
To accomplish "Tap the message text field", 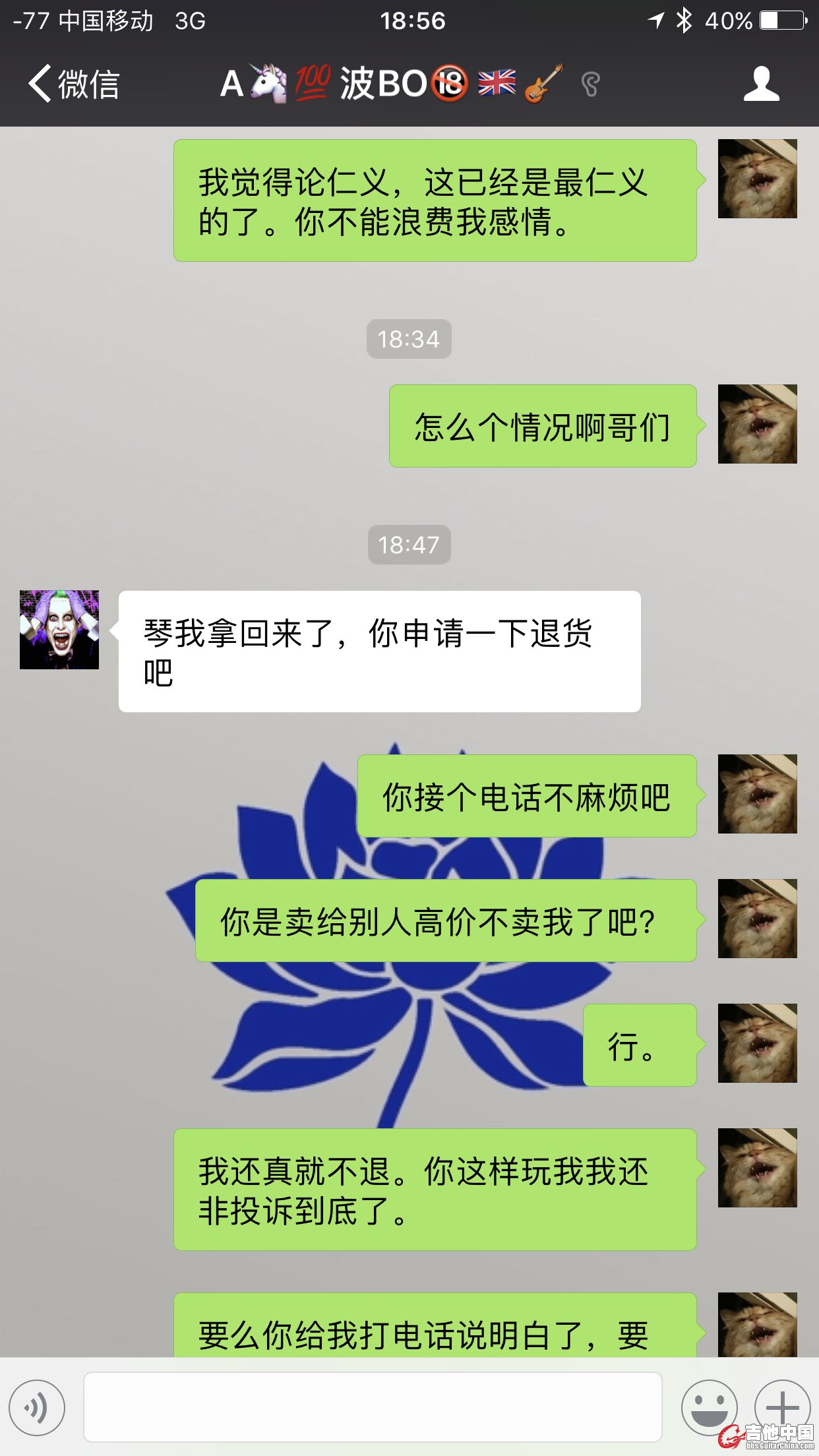I will tap(373, 1407).
